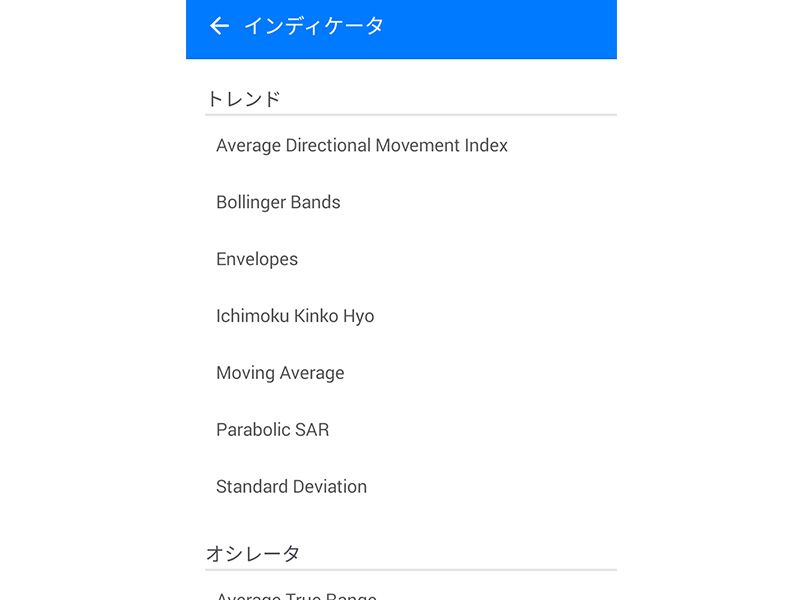
Task: Pick the Standard Deviation indicator
Action: (291, 488)
